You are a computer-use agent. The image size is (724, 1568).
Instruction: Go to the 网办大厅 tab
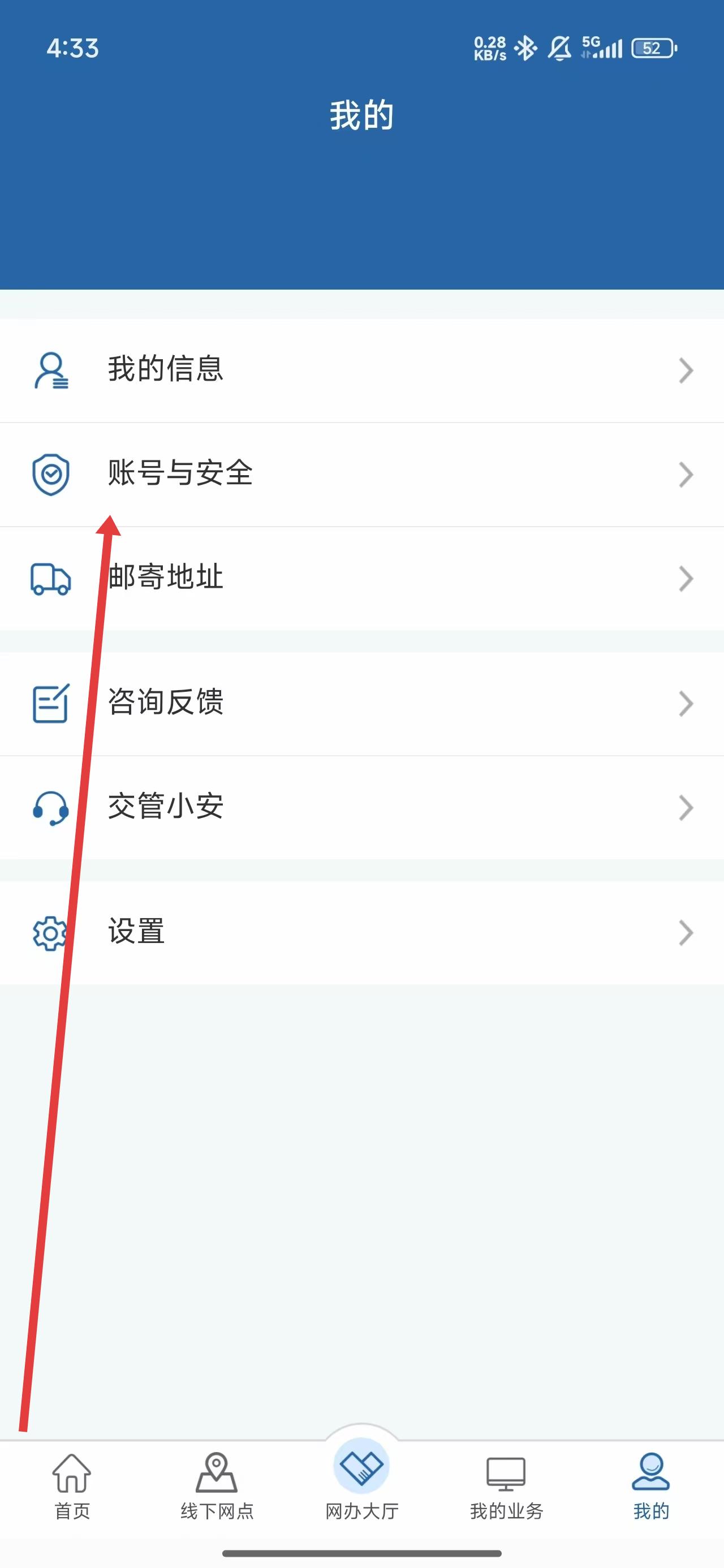[361, 1479]
